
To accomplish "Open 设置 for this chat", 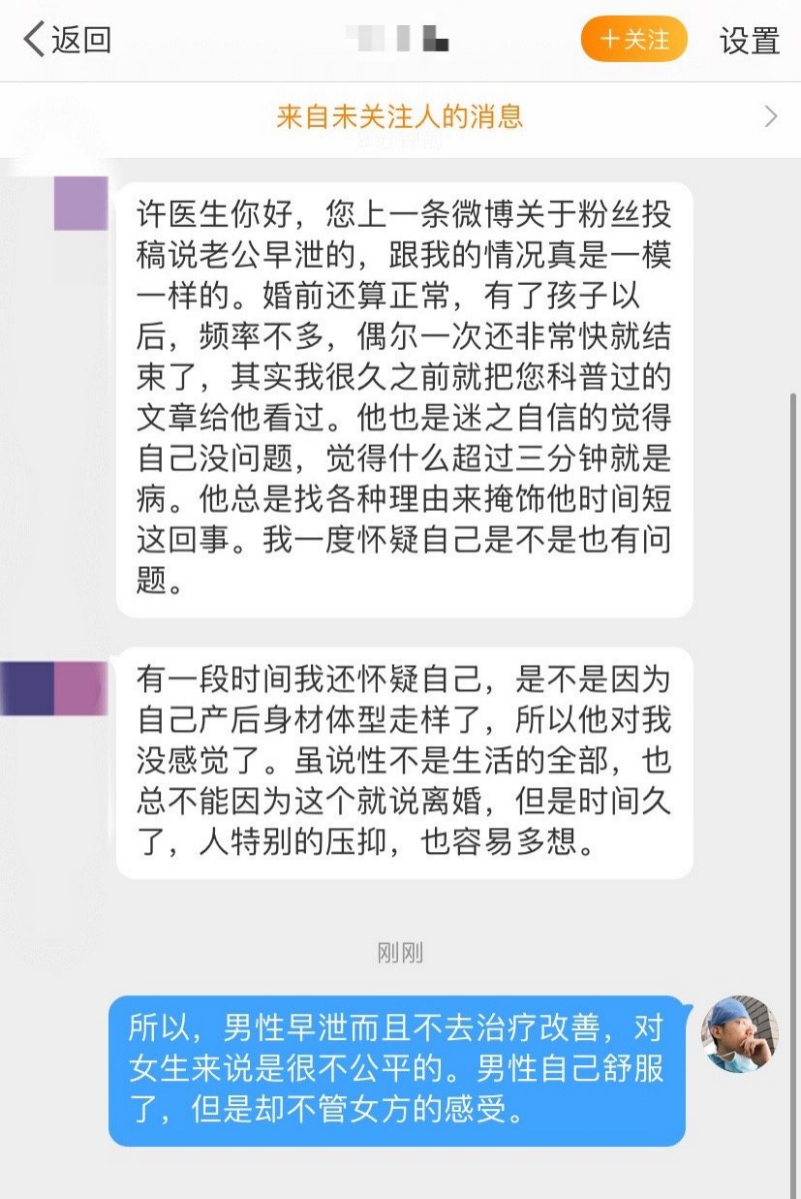I will [x=749, y=40].
